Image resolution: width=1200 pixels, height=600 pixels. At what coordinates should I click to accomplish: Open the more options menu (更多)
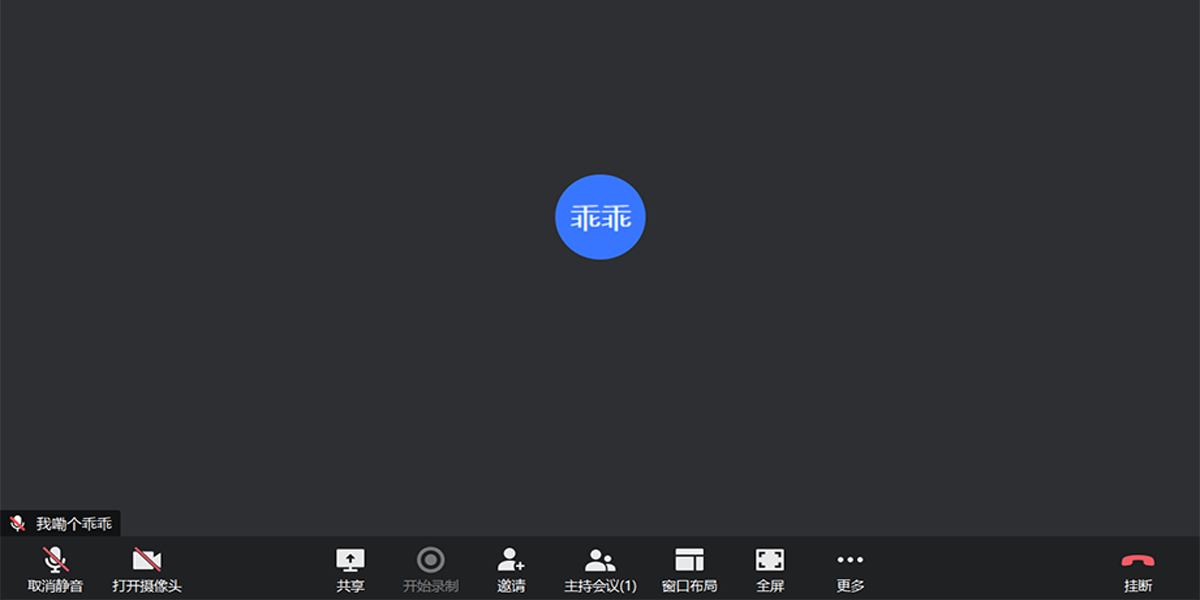tap(850, 568)
